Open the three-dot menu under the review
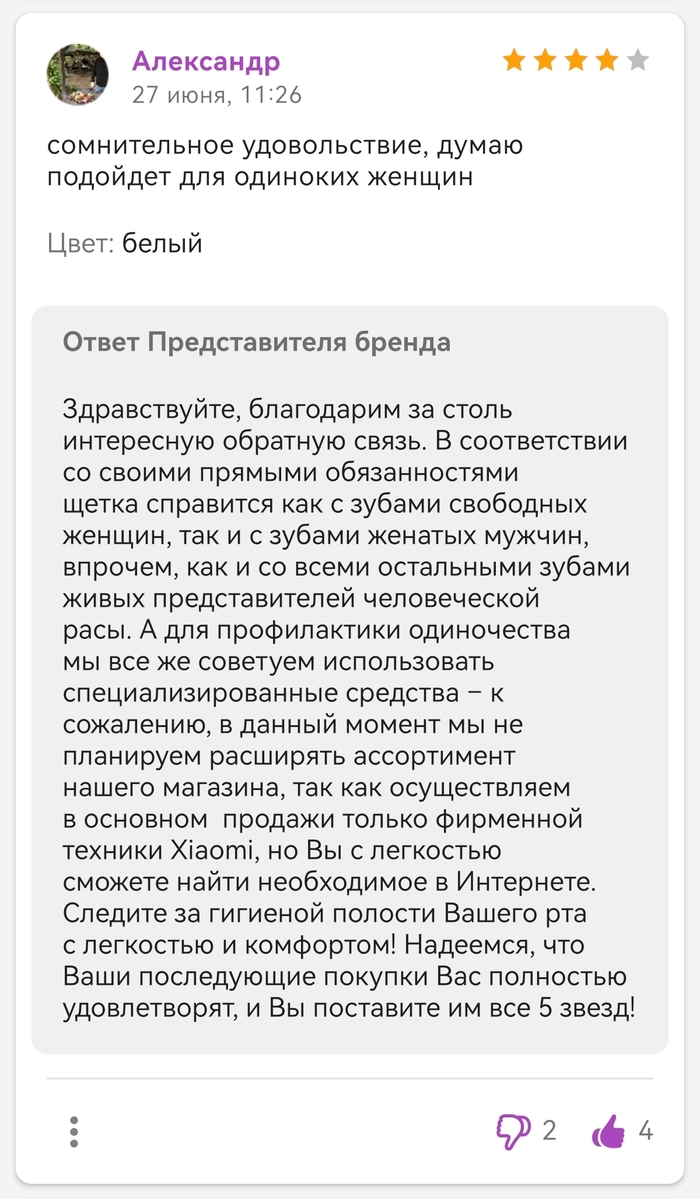 75,1131
